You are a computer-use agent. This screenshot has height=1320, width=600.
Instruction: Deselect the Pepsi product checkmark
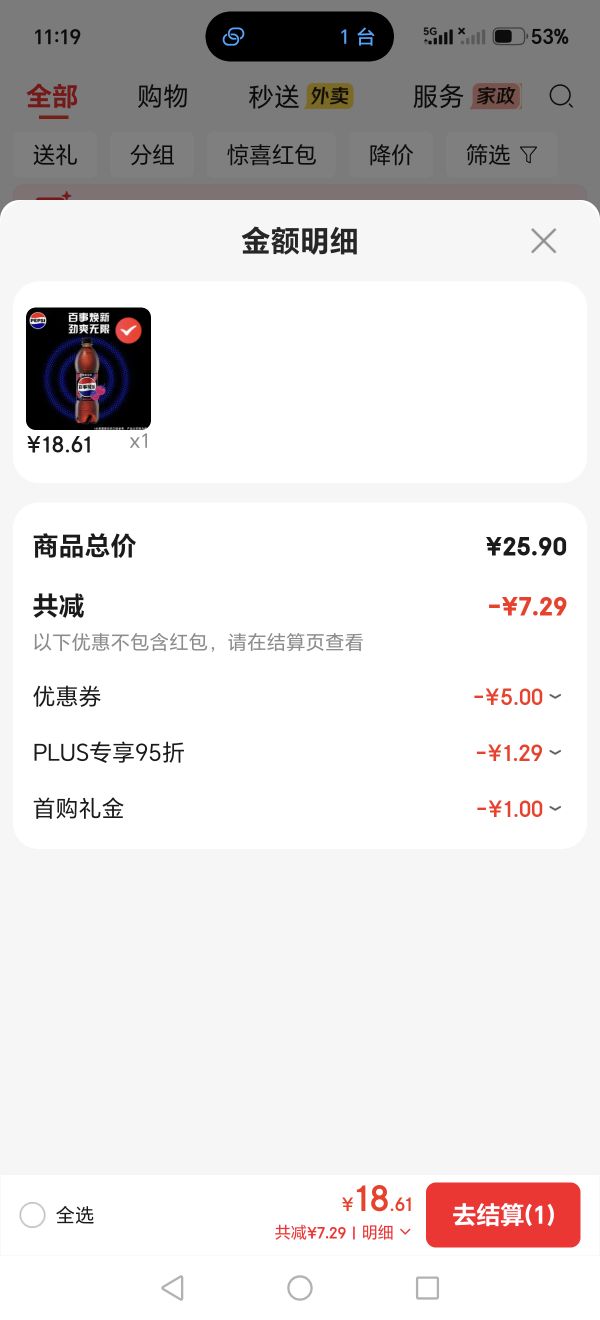[128, 330]
